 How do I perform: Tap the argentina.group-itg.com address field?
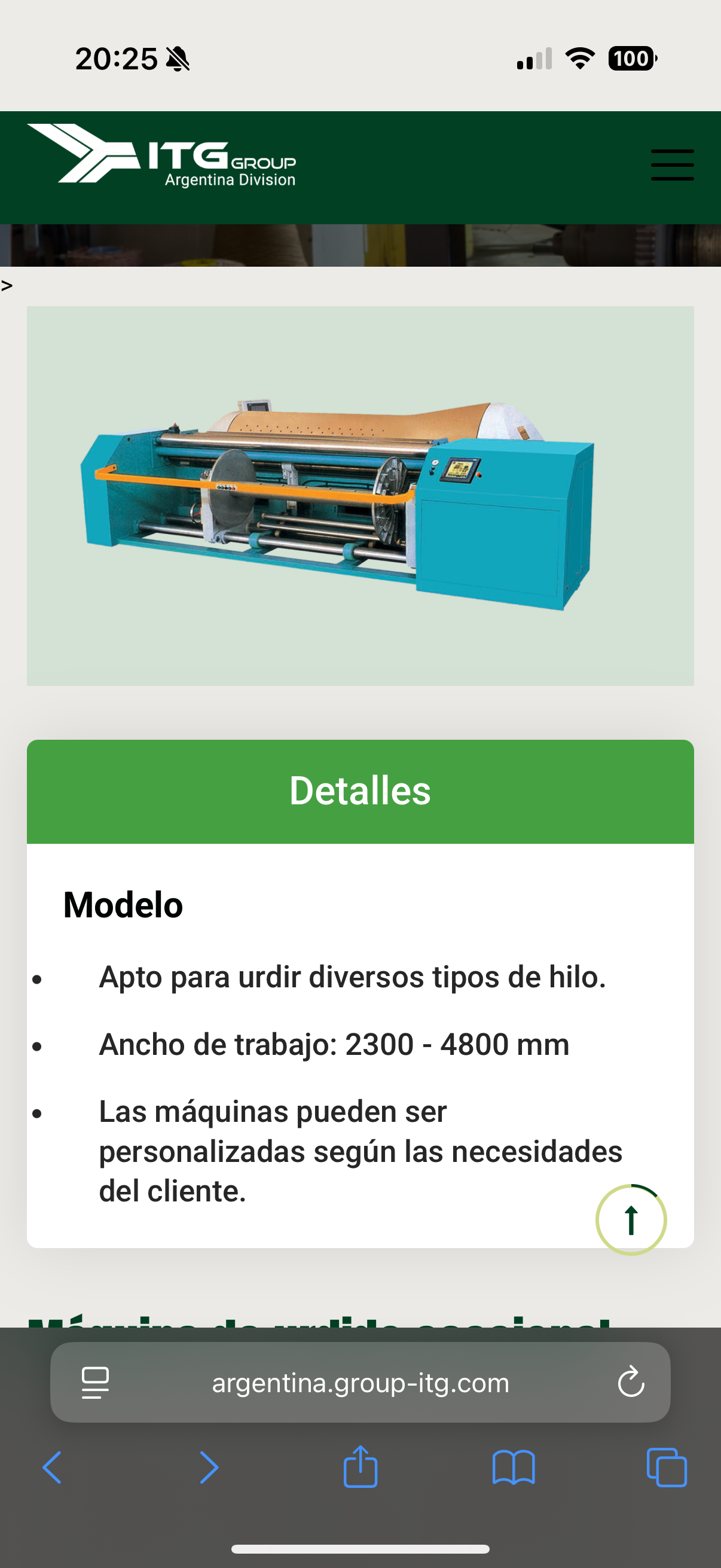(360, 1383)
